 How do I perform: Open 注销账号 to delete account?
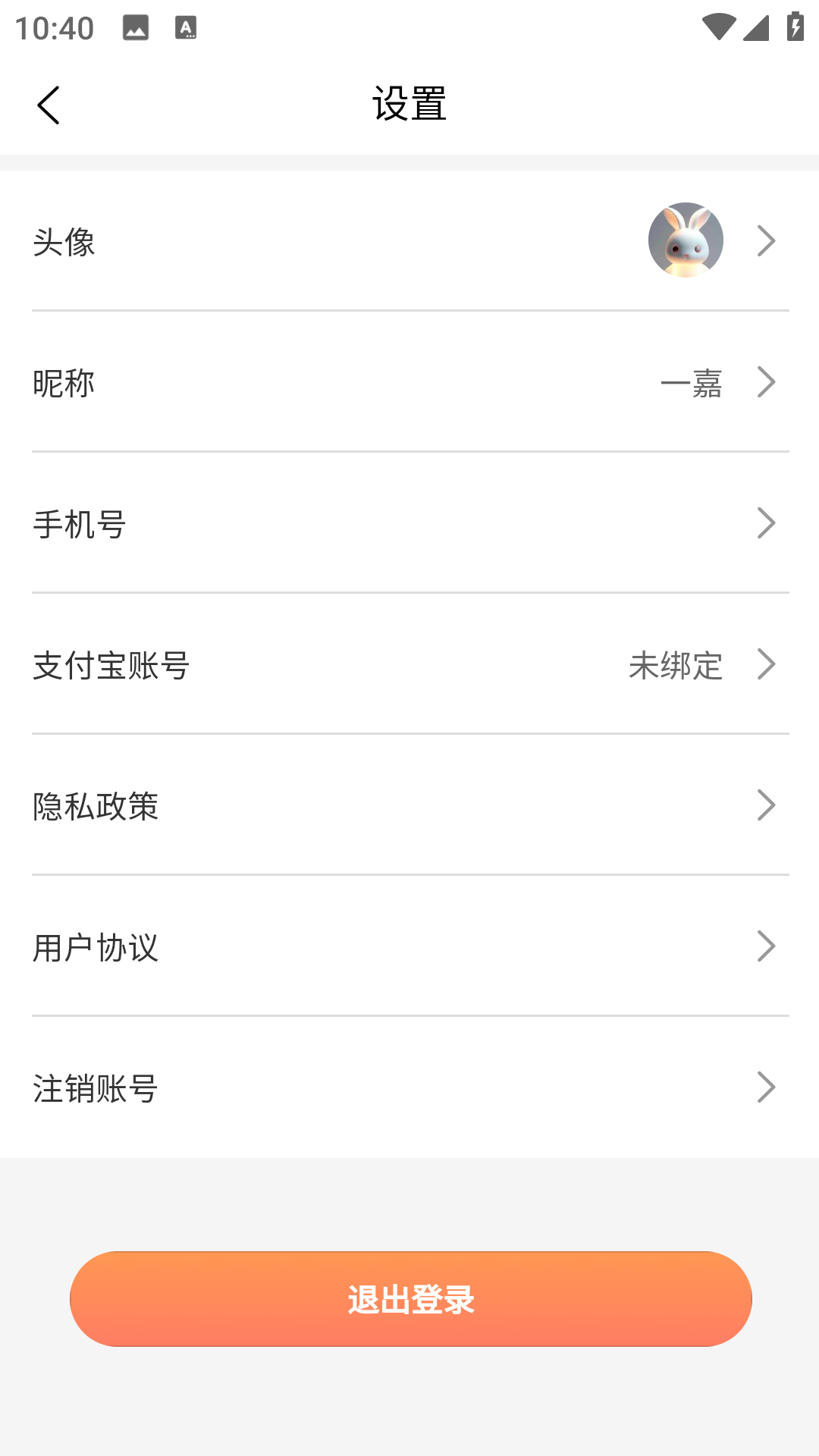[x=94, y=1087]
